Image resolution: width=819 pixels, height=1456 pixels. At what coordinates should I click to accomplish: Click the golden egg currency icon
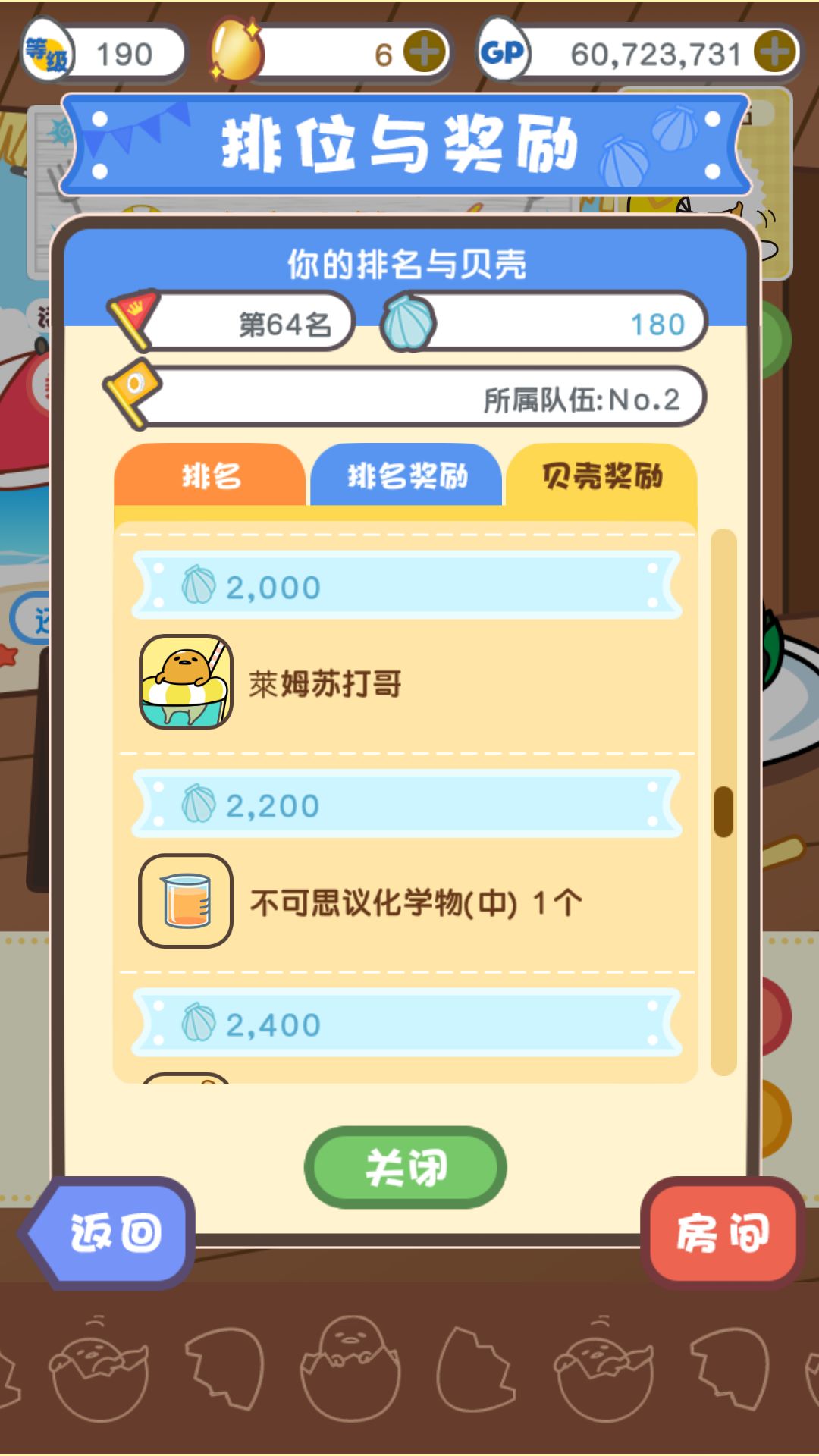(235, 48)
